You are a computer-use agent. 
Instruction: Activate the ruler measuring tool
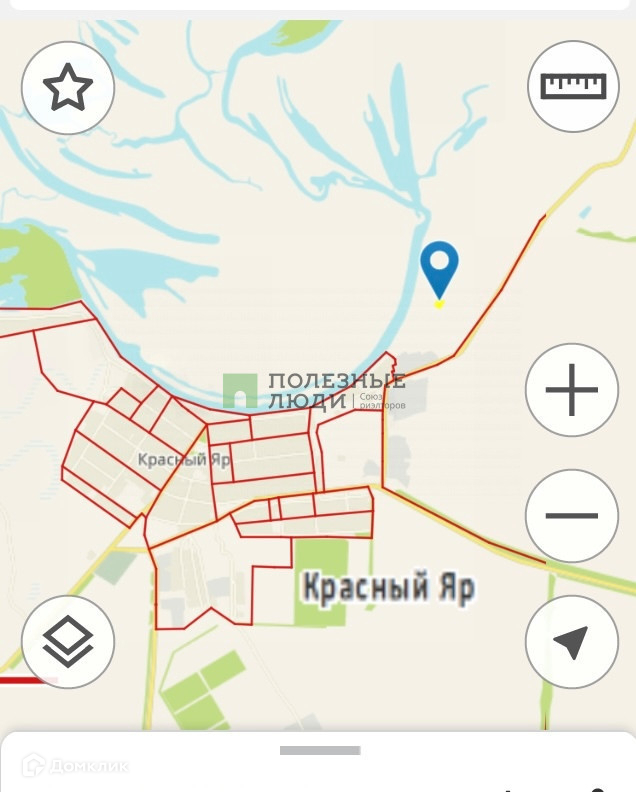[x=573, y=86]
